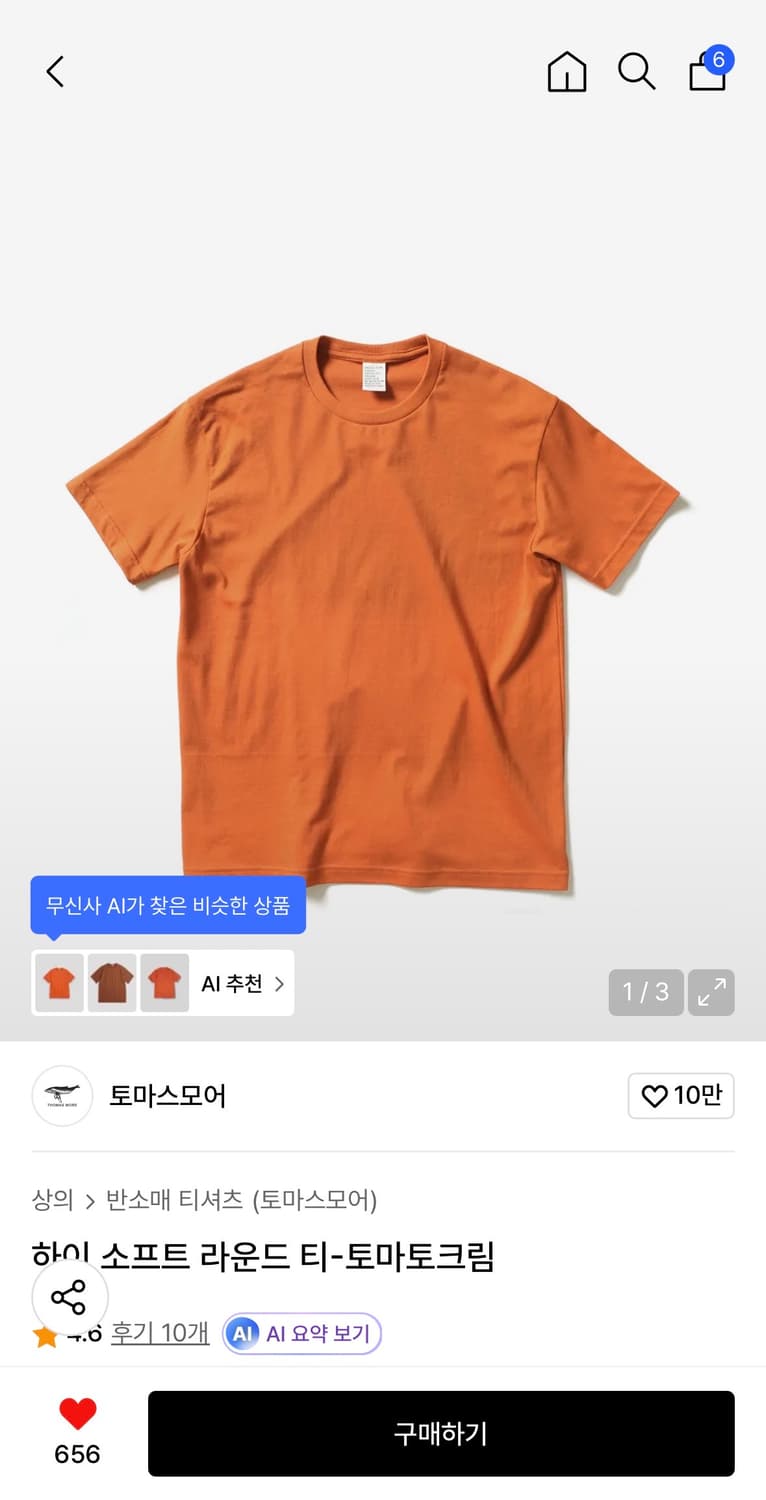
Task: Click the AI badge next to 요약 보기
Action: click(x=241, y=1333)
